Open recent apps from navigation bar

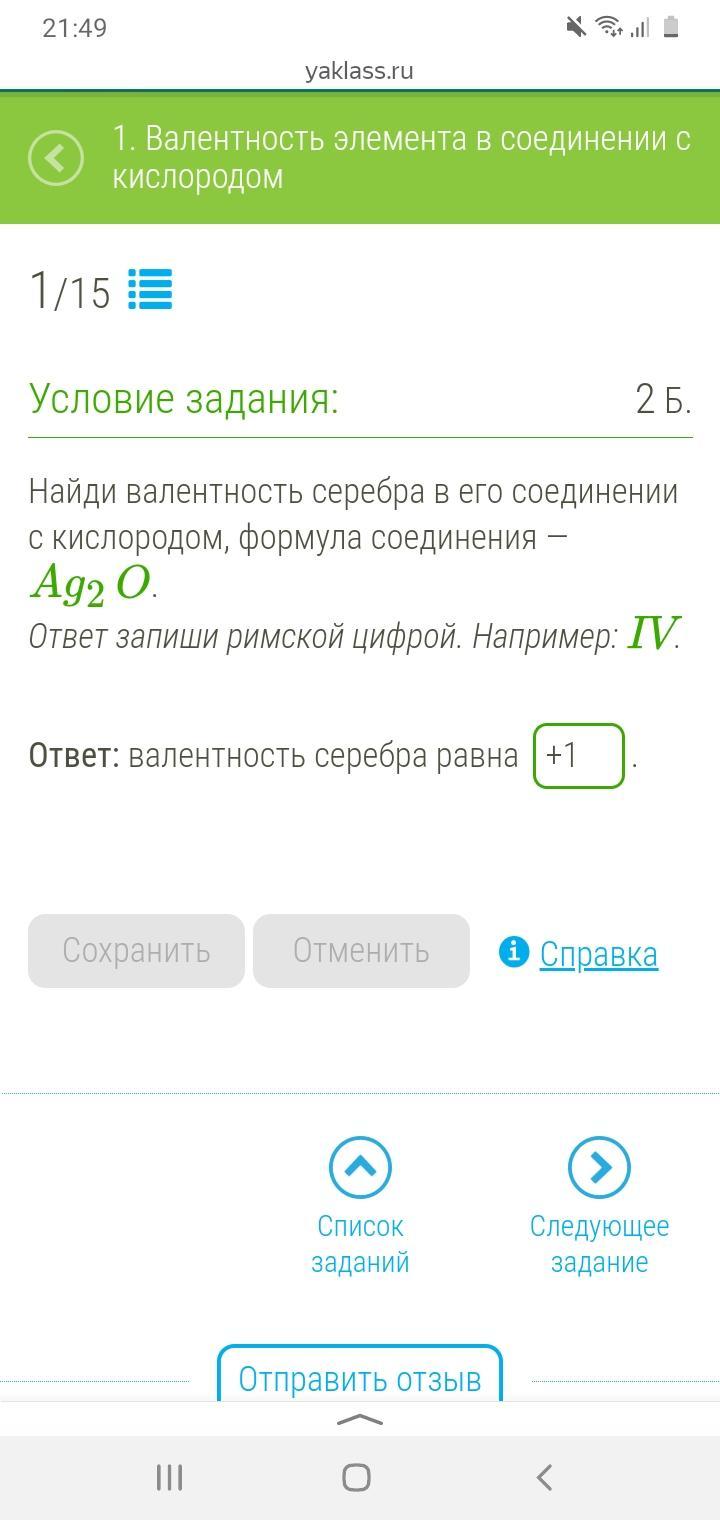coord(170,1477)
